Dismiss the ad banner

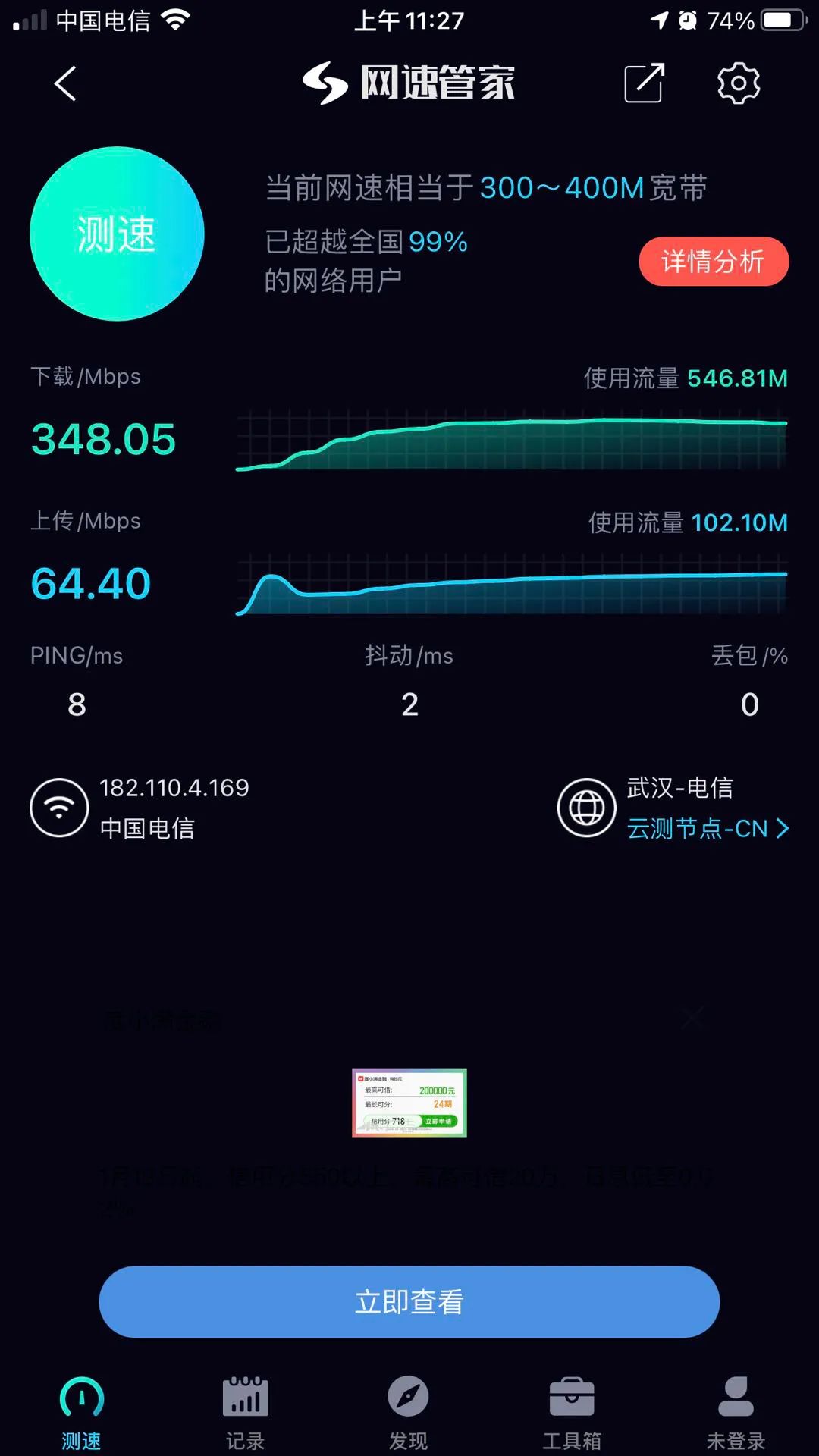(x=692, y=1018)
